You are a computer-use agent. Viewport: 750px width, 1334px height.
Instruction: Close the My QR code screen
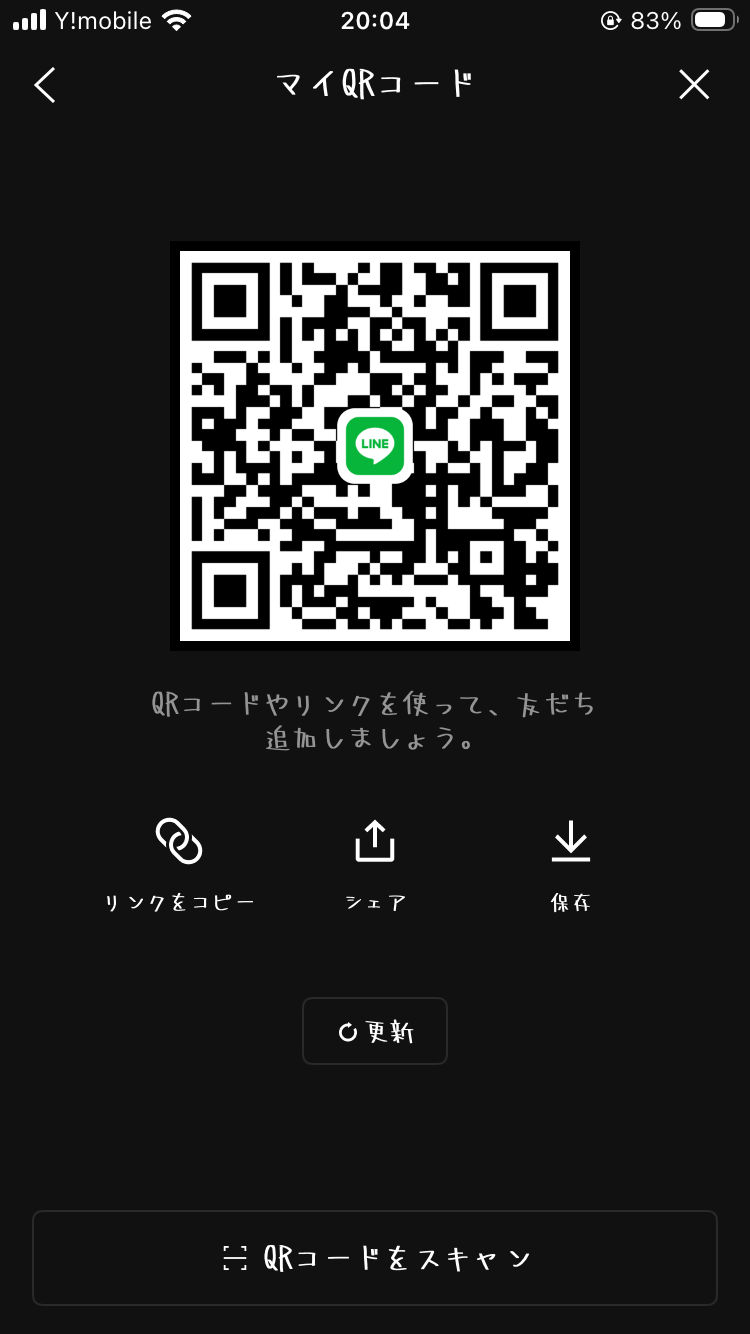pos(694,85)
